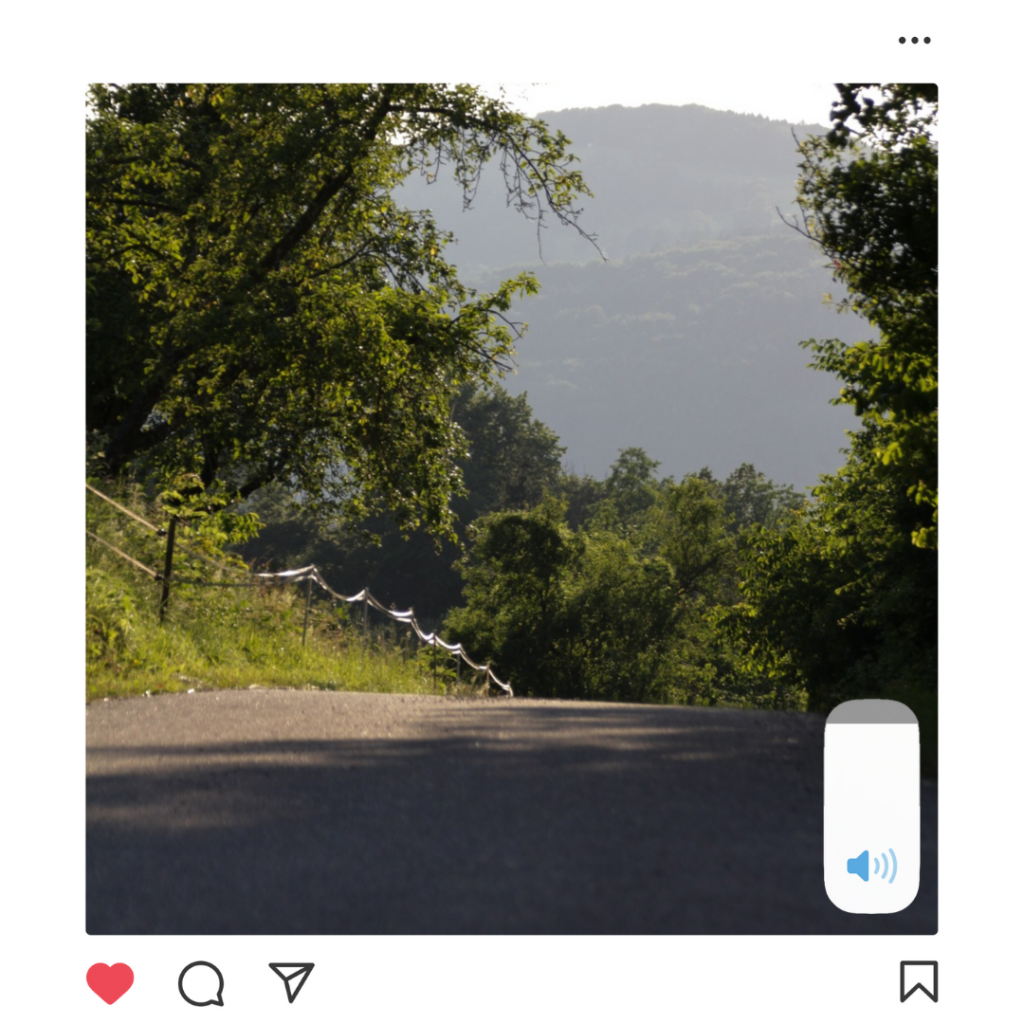Bookmark this post
Image resolution: width=1024 pixels, height=1024 pixels.
coord(918,981)
